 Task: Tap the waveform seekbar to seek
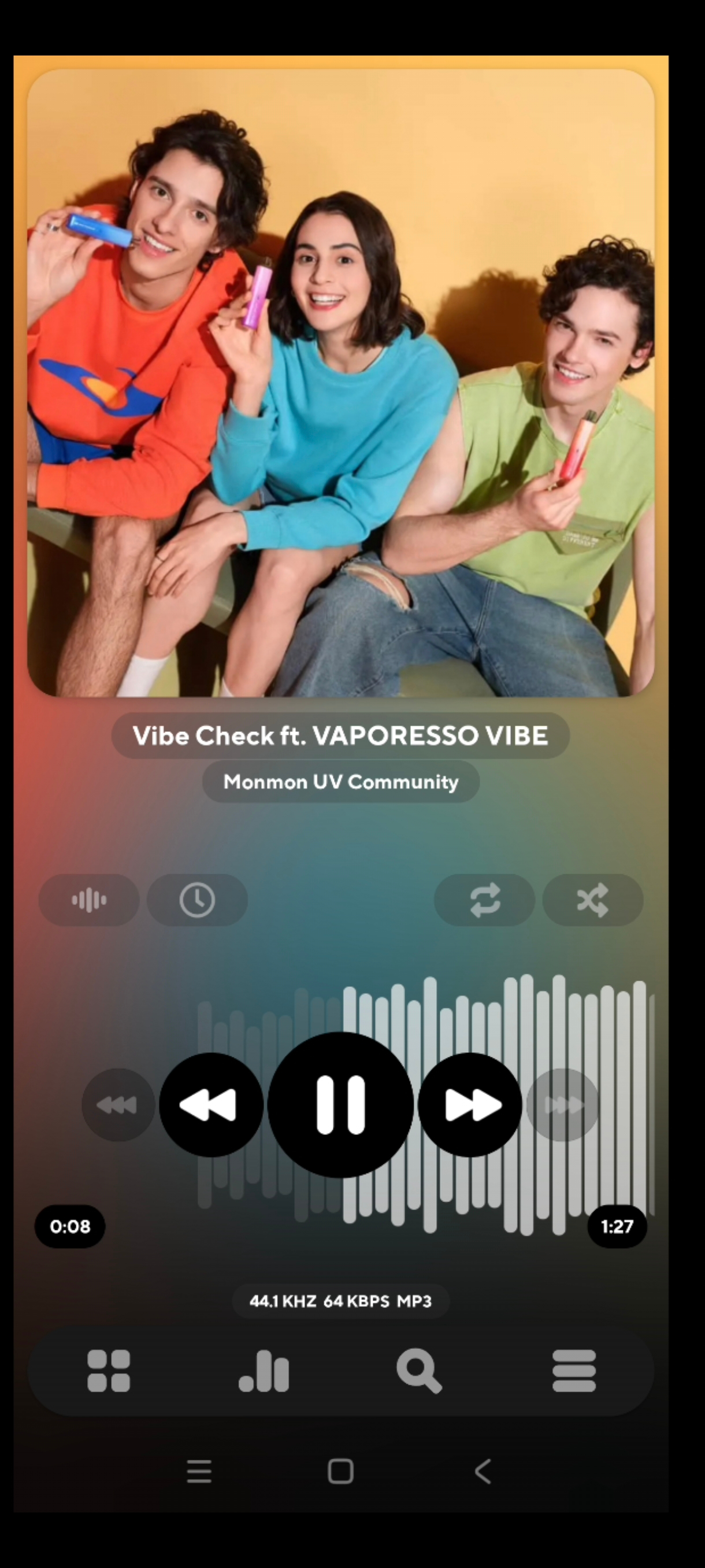(426, 1105)
